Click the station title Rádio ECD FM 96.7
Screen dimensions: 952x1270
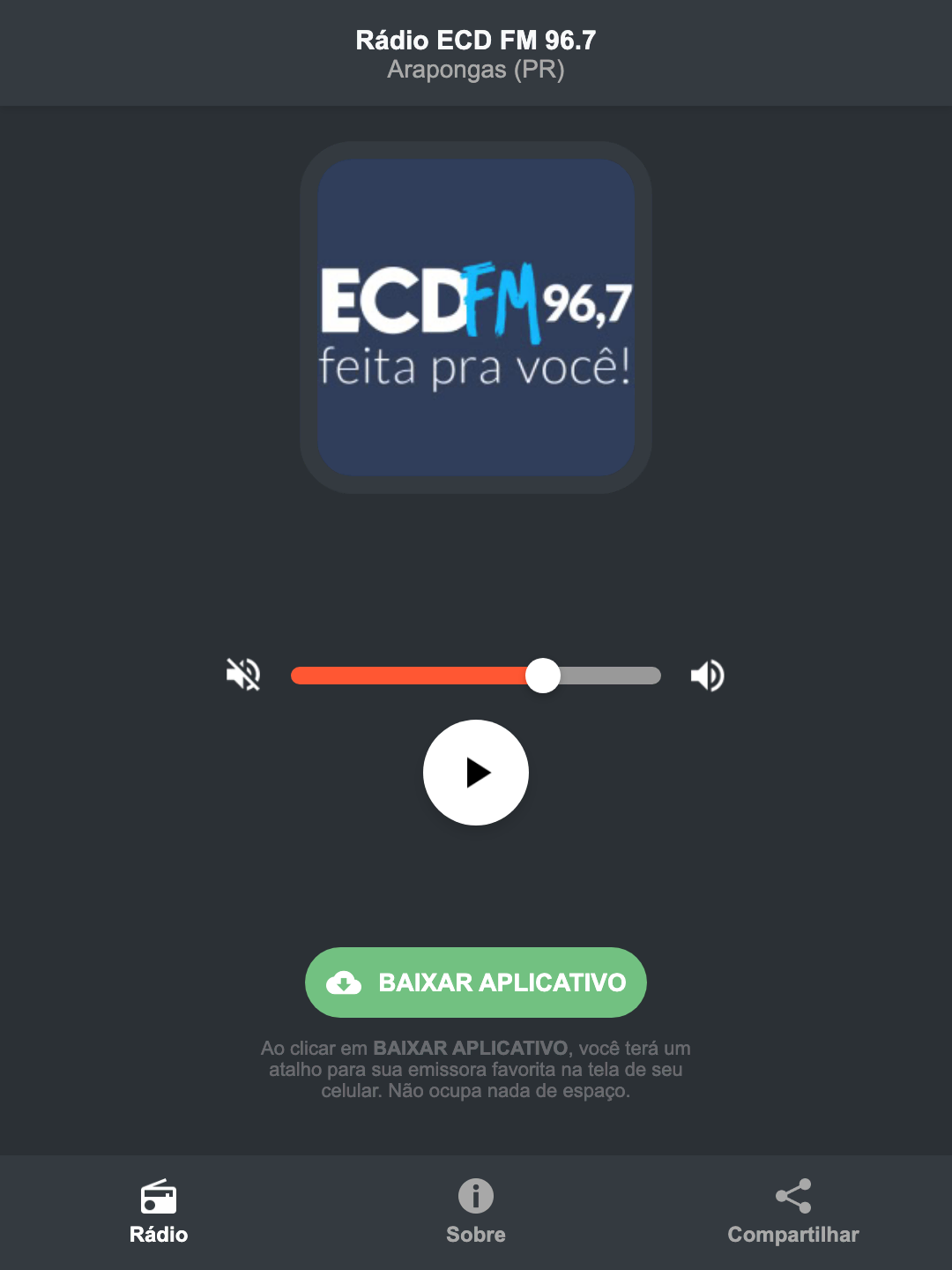pyautogui.click(x=476, y=39)
